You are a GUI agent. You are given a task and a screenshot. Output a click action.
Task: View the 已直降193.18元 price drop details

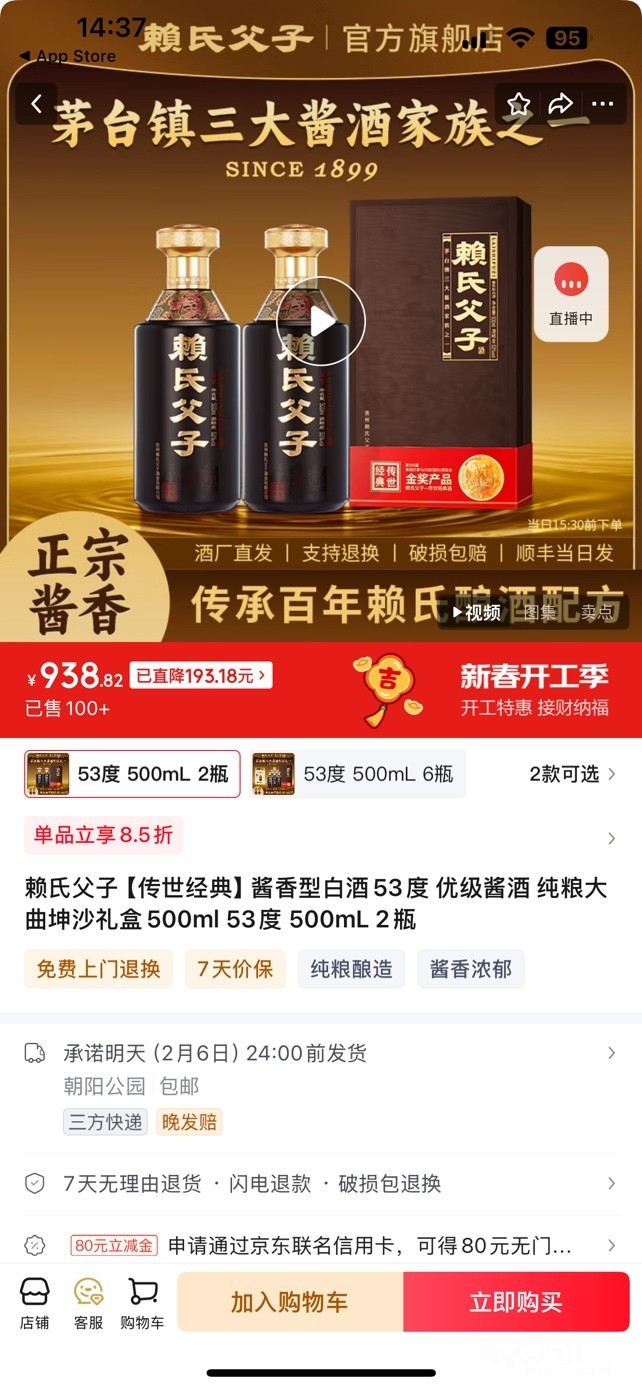(202, 676)
